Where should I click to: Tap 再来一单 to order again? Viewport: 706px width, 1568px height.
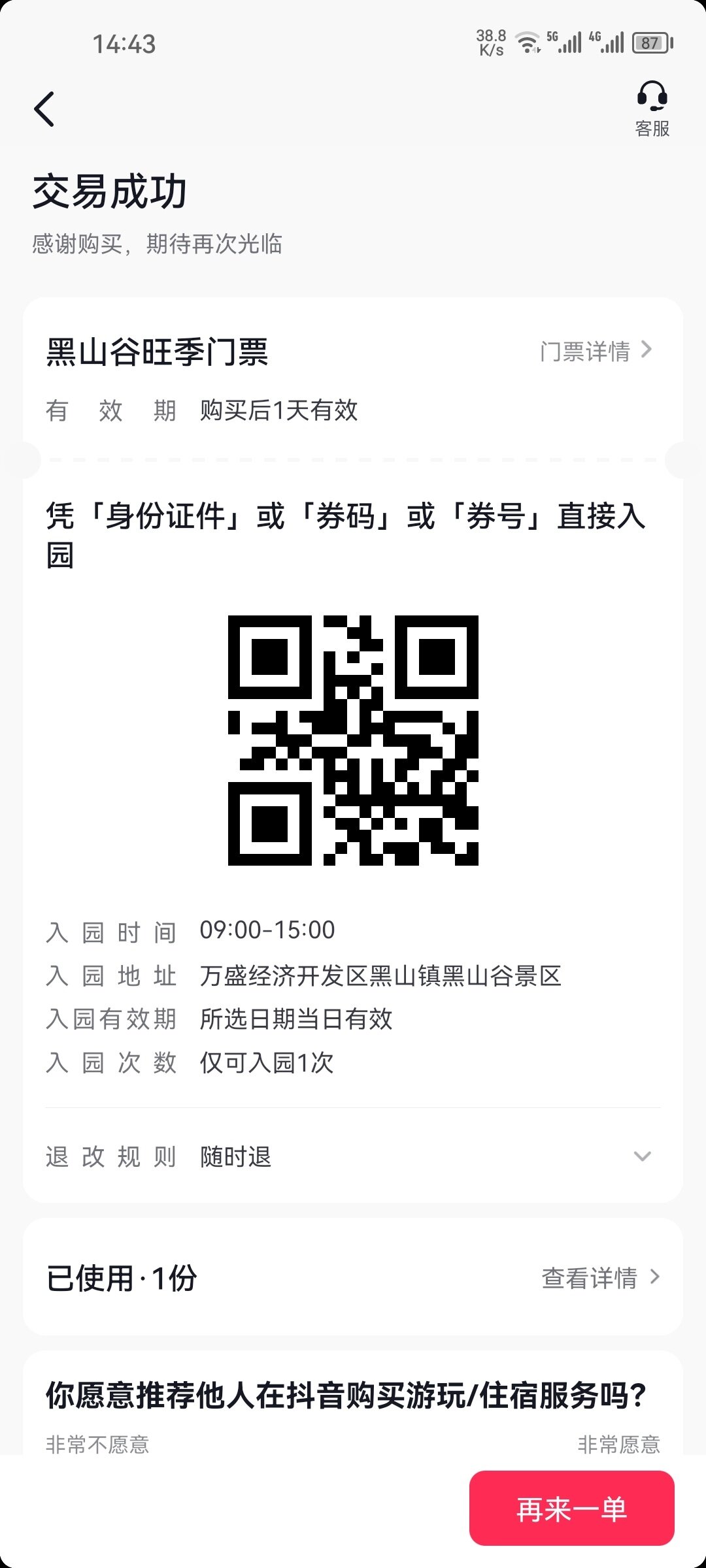571,1508
